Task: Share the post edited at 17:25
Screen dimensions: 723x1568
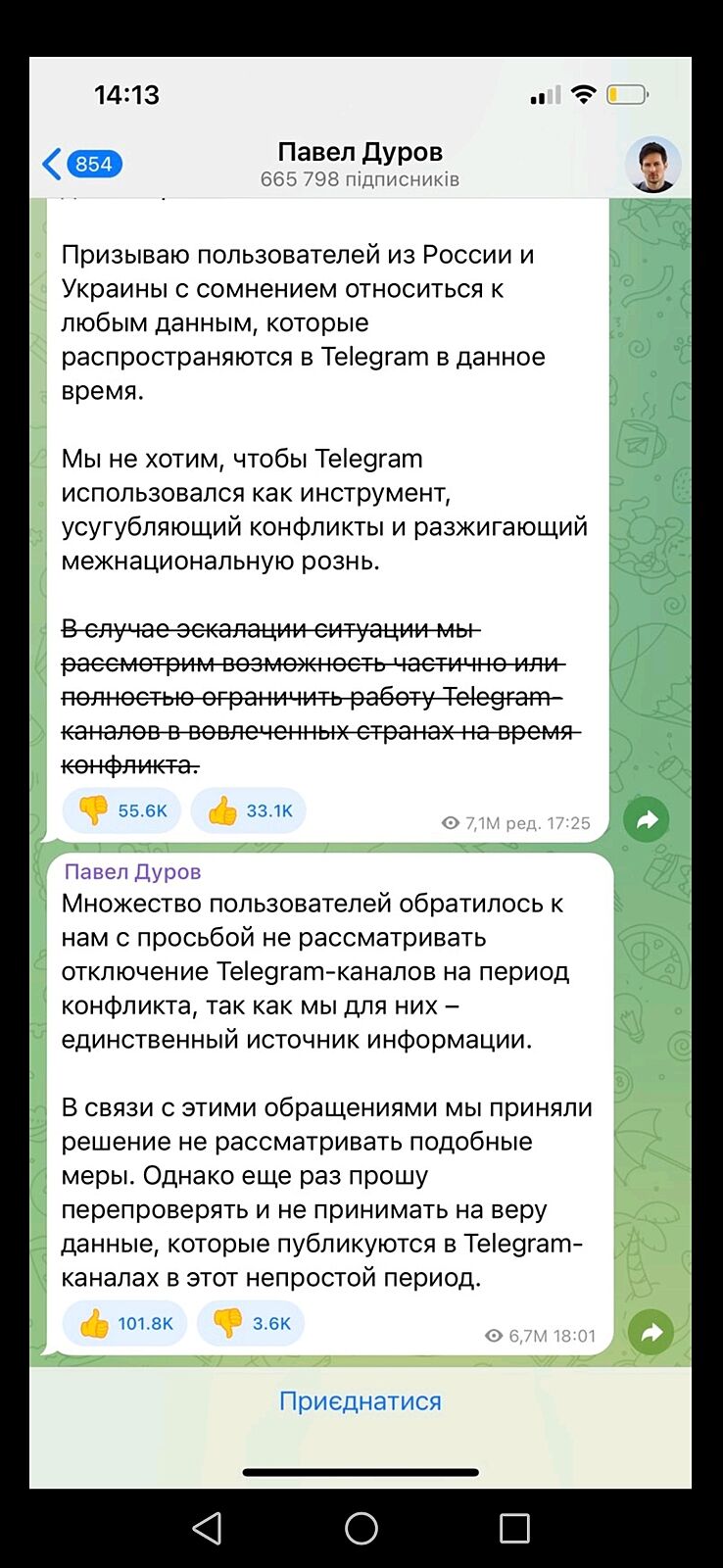Action: coord(647,820)
